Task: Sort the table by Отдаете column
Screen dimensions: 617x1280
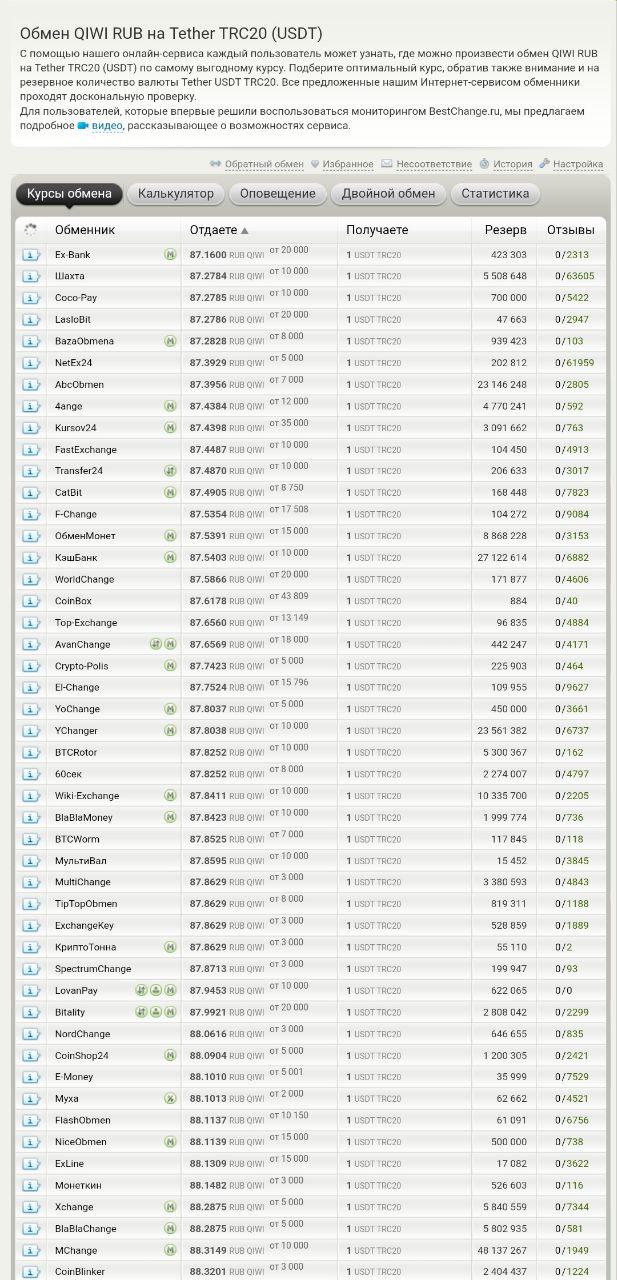Action: pyautogui.click(x=214, y=230)
